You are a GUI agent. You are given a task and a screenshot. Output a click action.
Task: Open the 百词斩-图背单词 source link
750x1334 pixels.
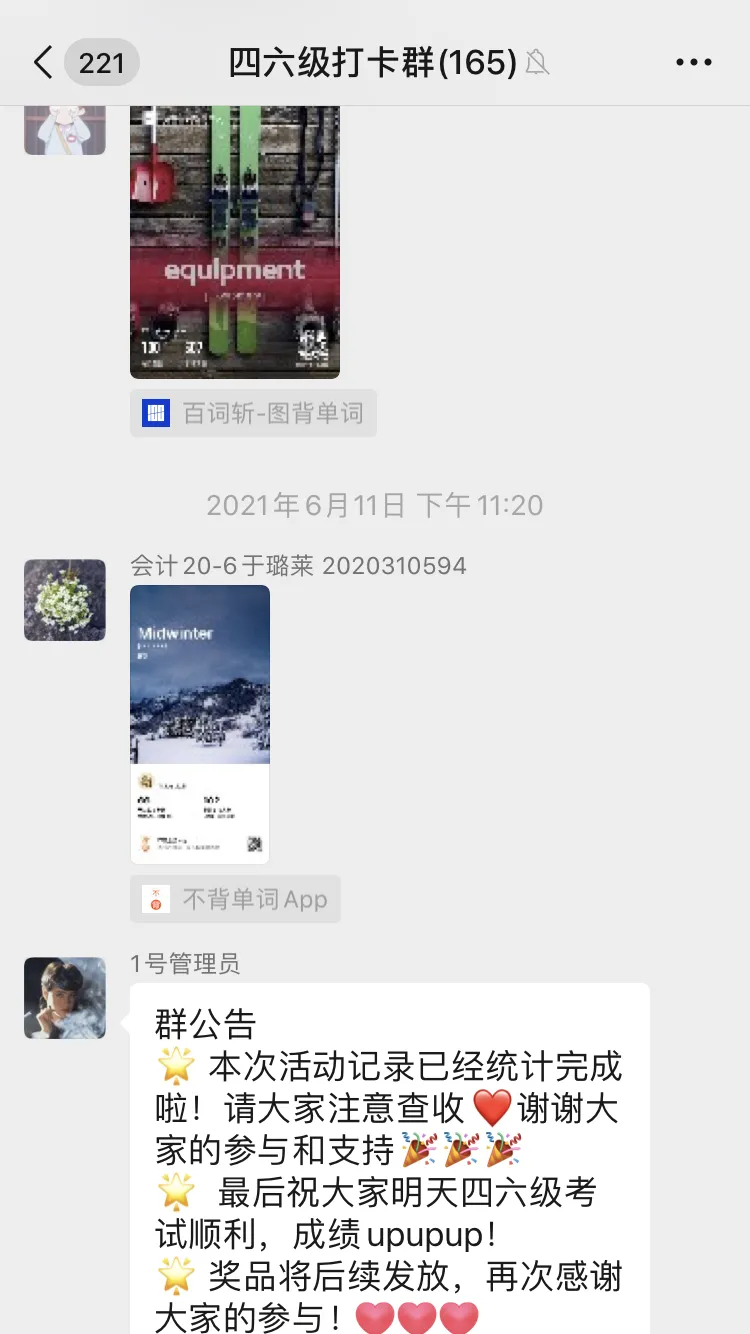tap(253, 413)
